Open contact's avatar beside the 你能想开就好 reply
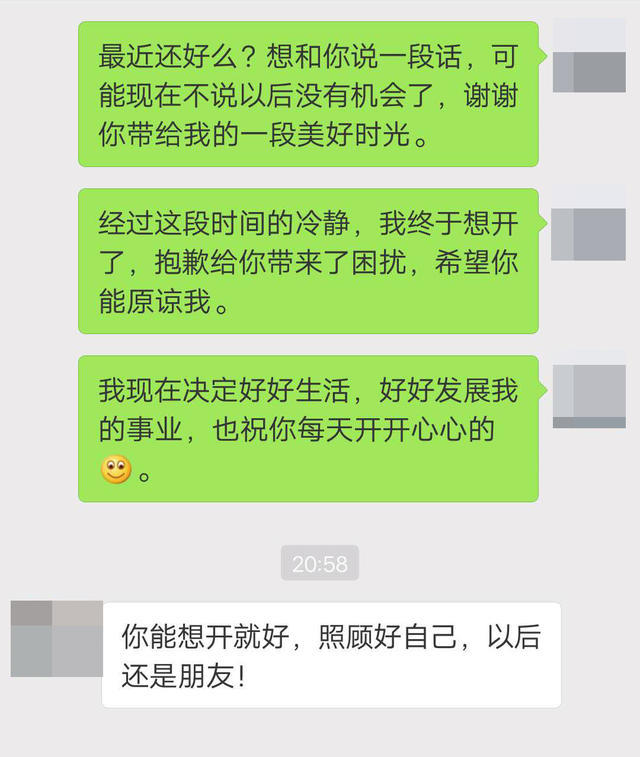 57,638
